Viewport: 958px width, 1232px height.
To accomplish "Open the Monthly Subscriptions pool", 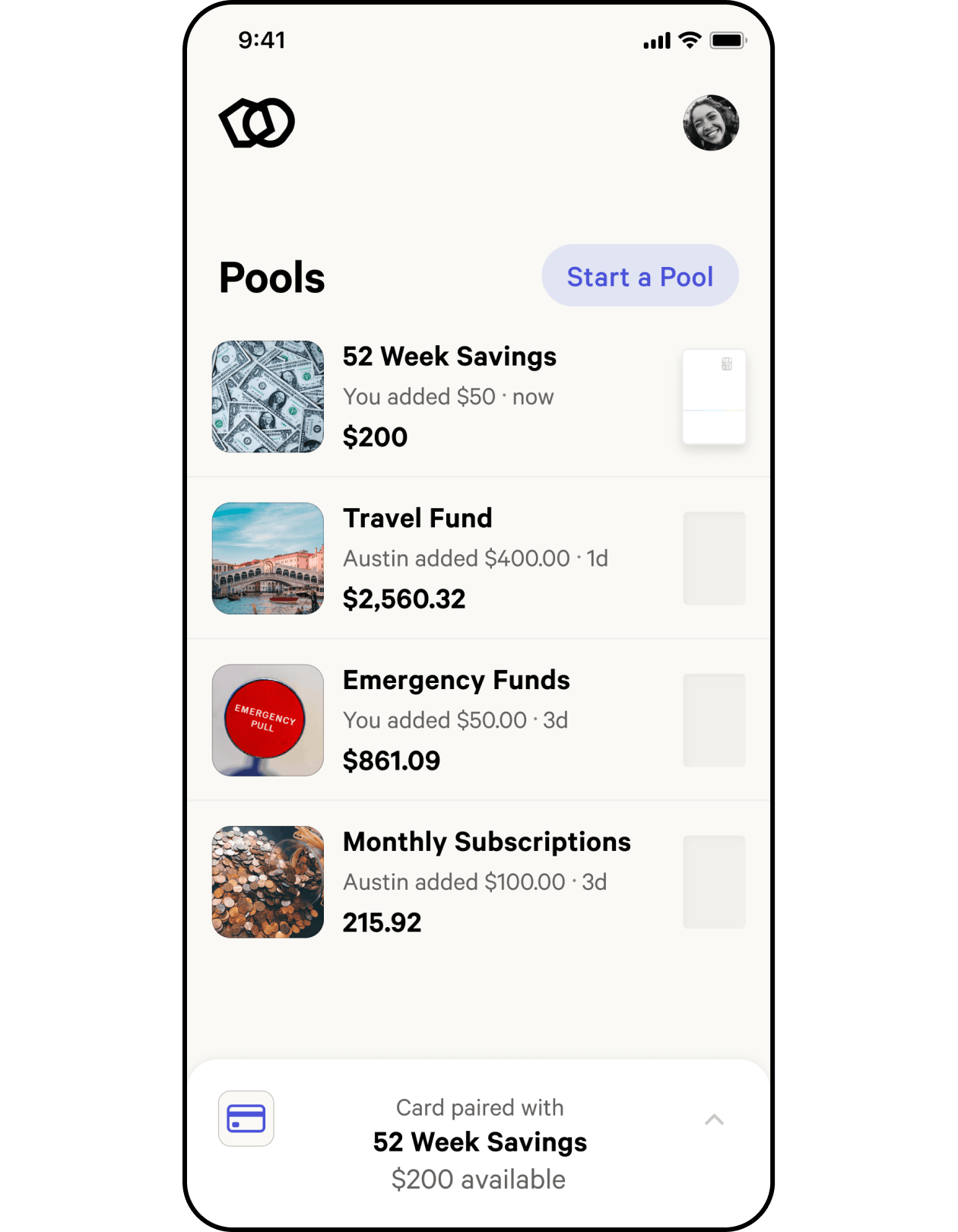I will tap(449, 881).
